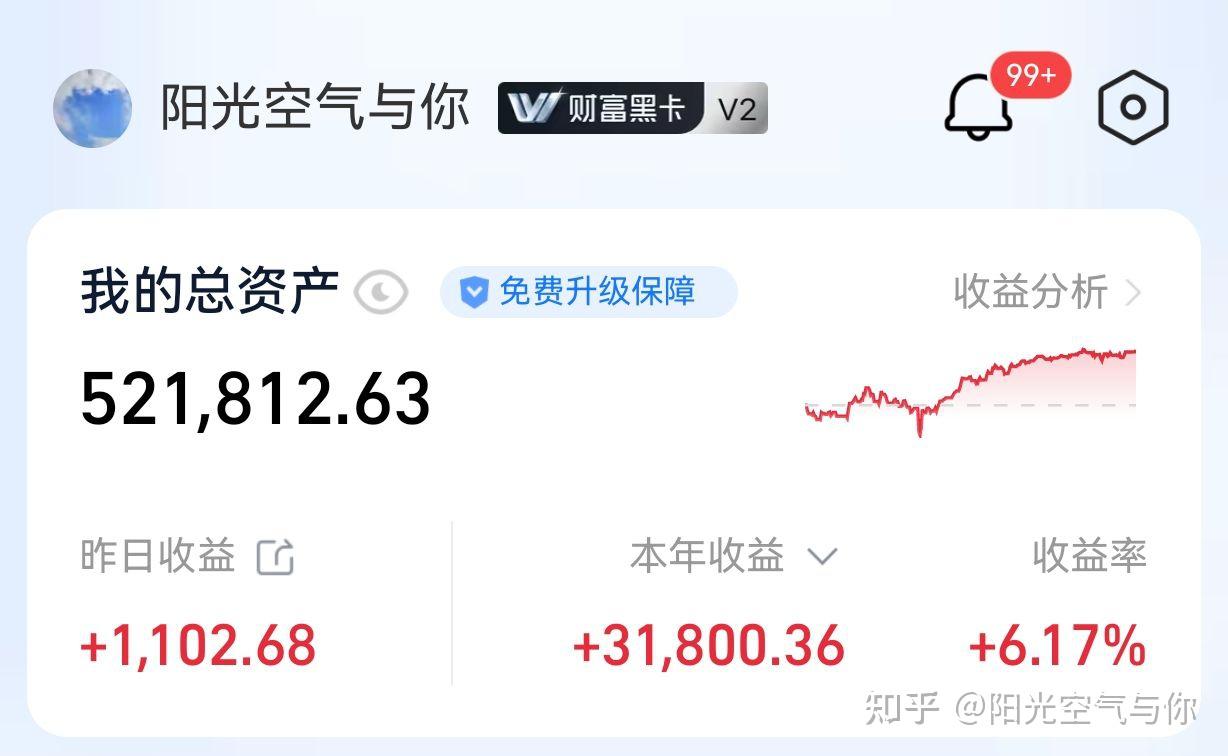Tap the profile avatar picture
This screenshot has height=756, width=1228.
[92, 108]
